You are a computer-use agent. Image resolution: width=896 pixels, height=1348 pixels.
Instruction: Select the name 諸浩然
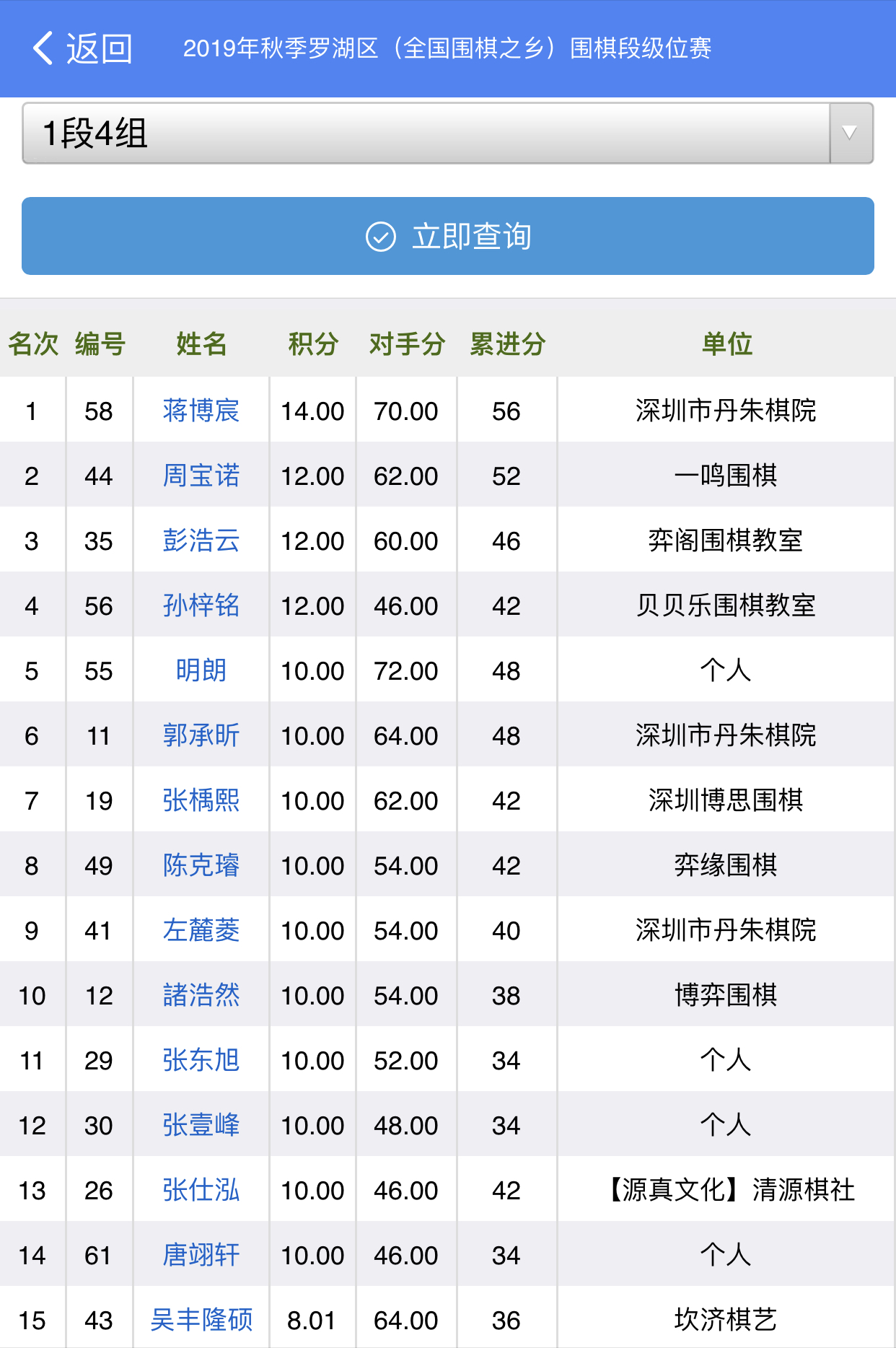click(201, 995)
